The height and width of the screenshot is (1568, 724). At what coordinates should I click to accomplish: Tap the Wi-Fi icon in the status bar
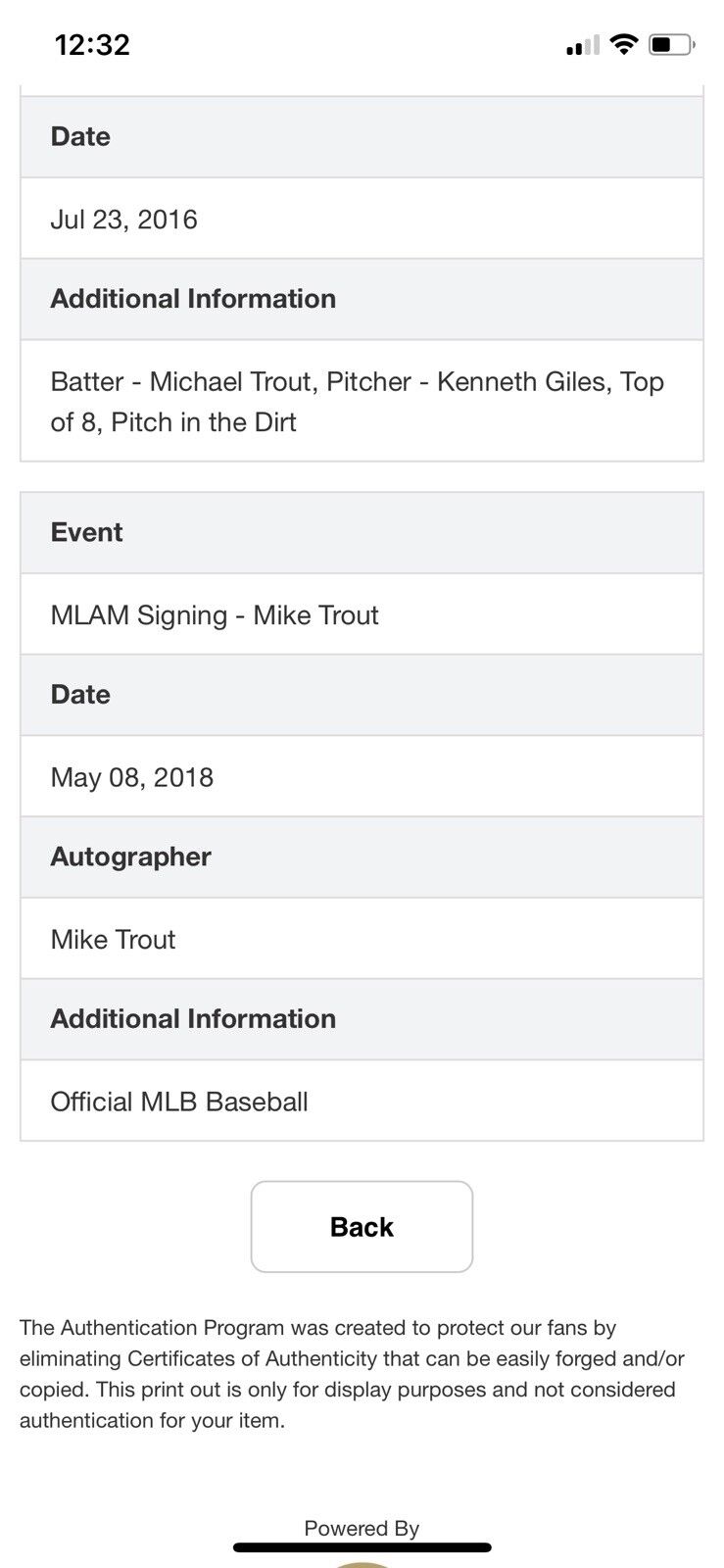coord(624,43)
